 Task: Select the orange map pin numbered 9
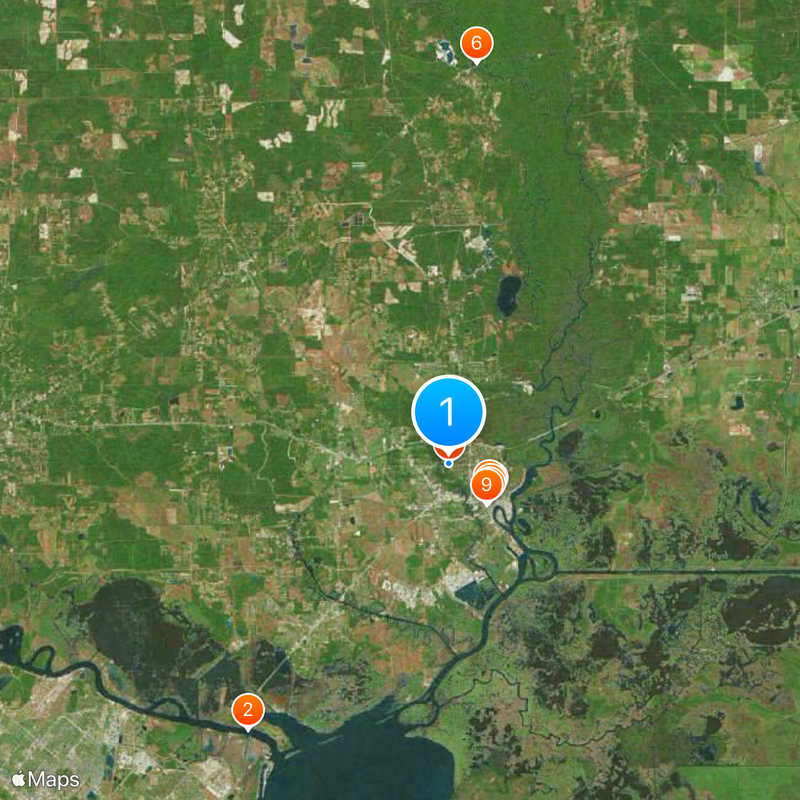486,486
